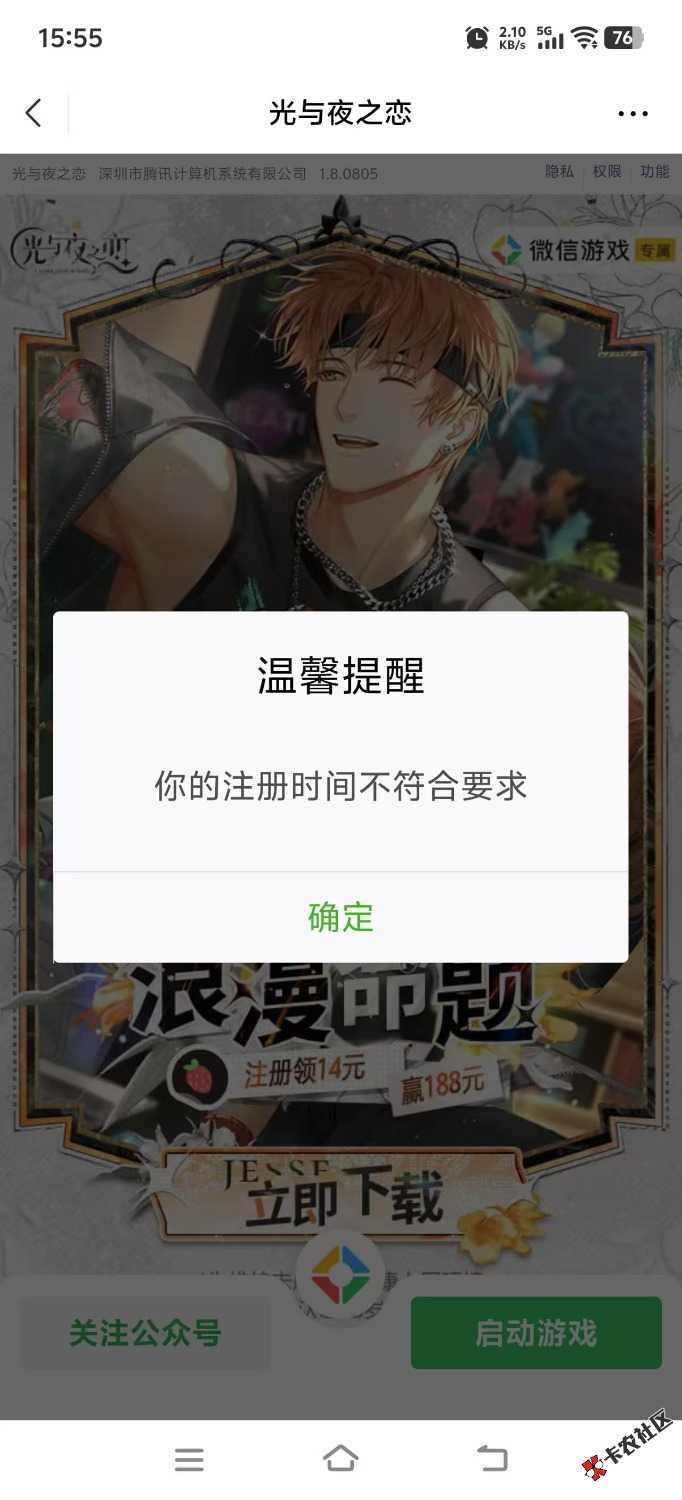Go back using the top-left arrow

(34, 113)
